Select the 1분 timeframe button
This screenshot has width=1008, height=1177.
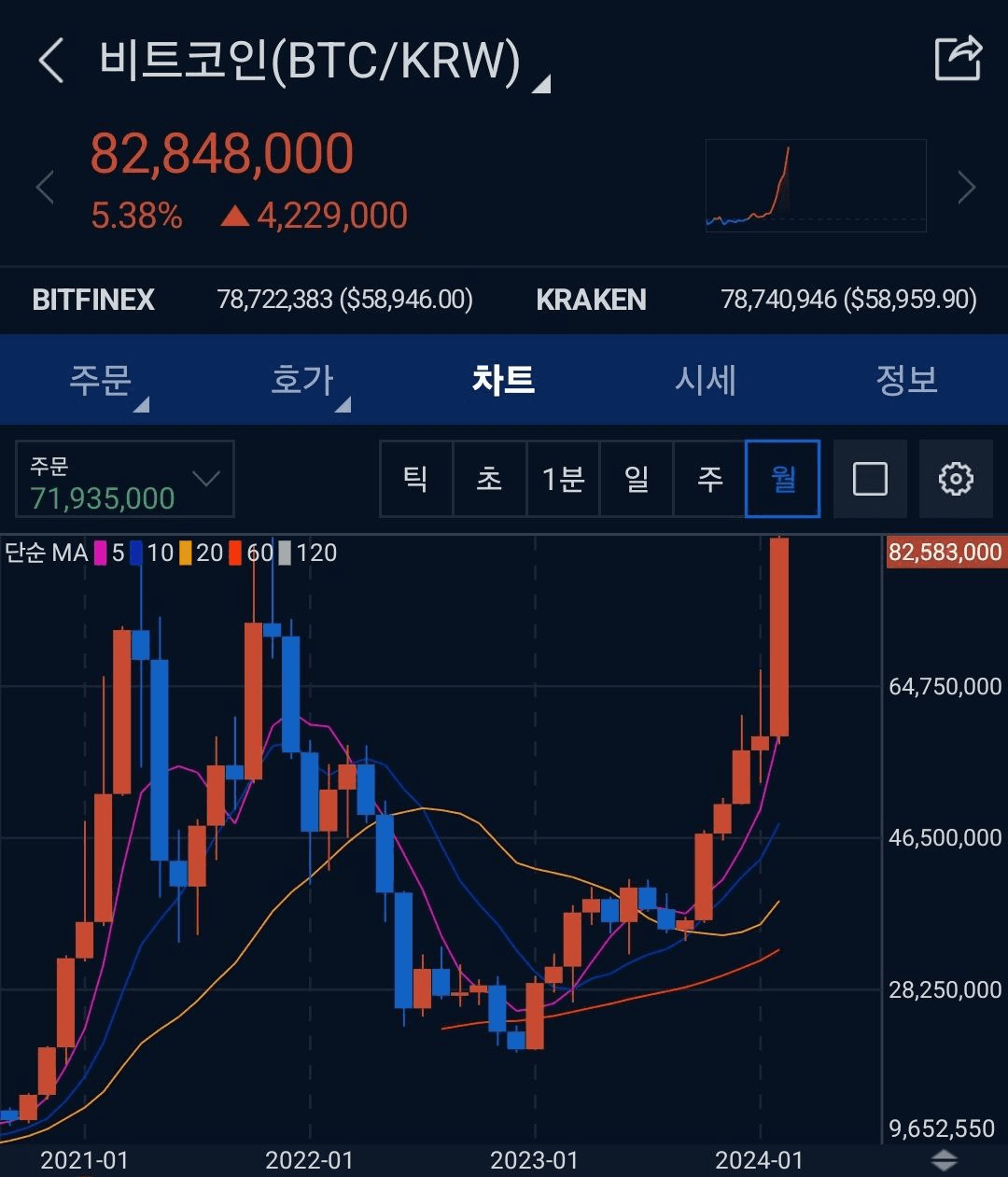pyautogui.click(x=563, y=479)
